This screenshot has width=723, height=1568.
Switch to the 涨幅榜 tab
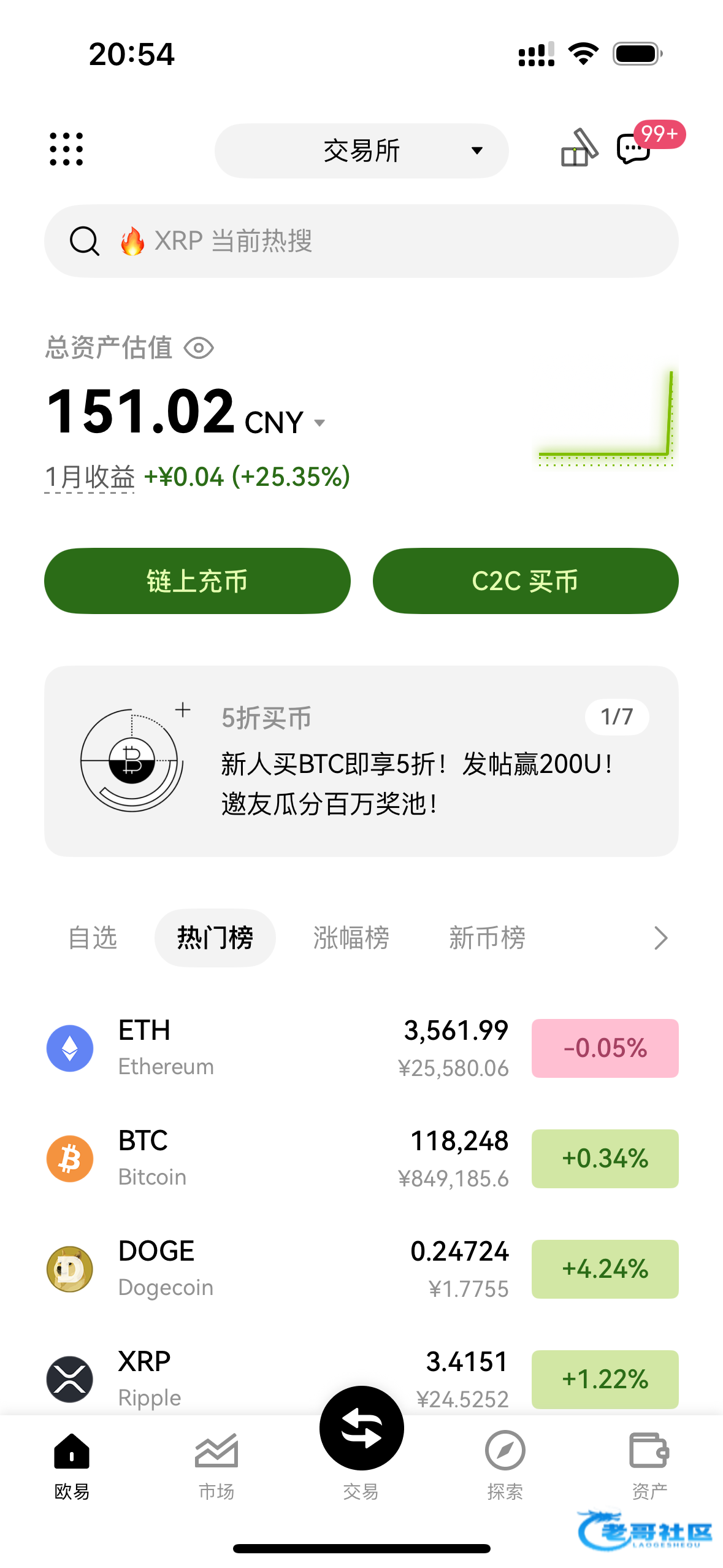pos(351,938)
